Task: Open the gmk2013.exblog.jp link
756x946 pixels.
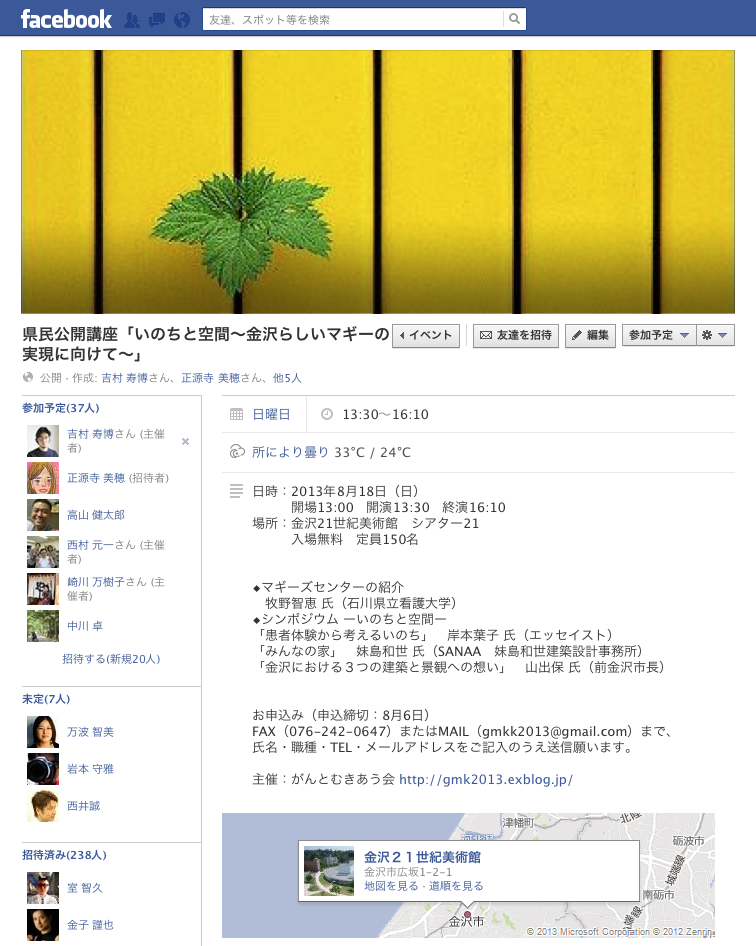Action: click(x=485, y=779)
